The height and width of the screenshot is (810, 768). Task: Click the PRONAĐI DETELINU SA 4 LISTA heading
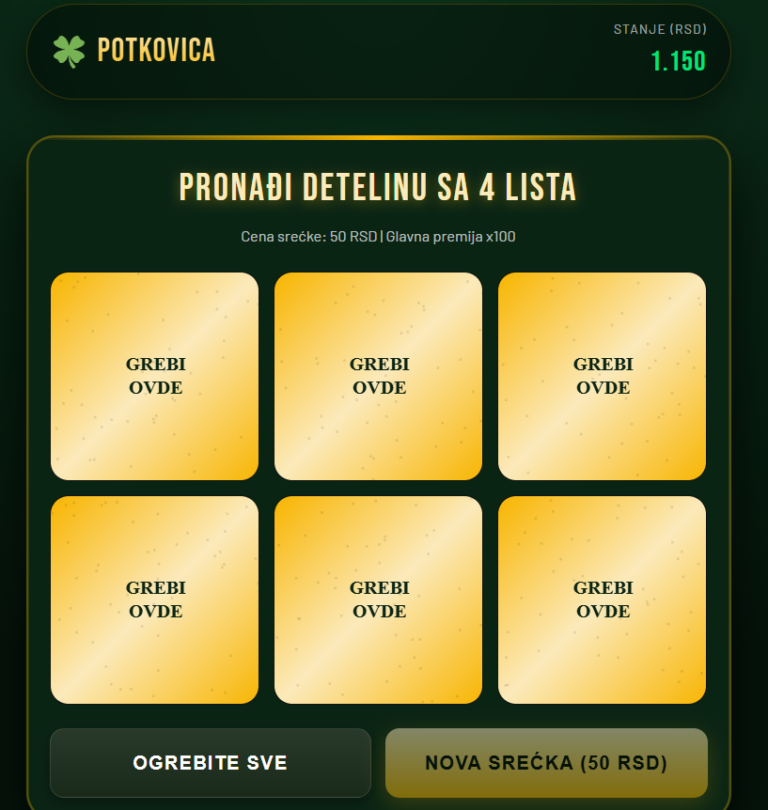(x=380, y=186)
